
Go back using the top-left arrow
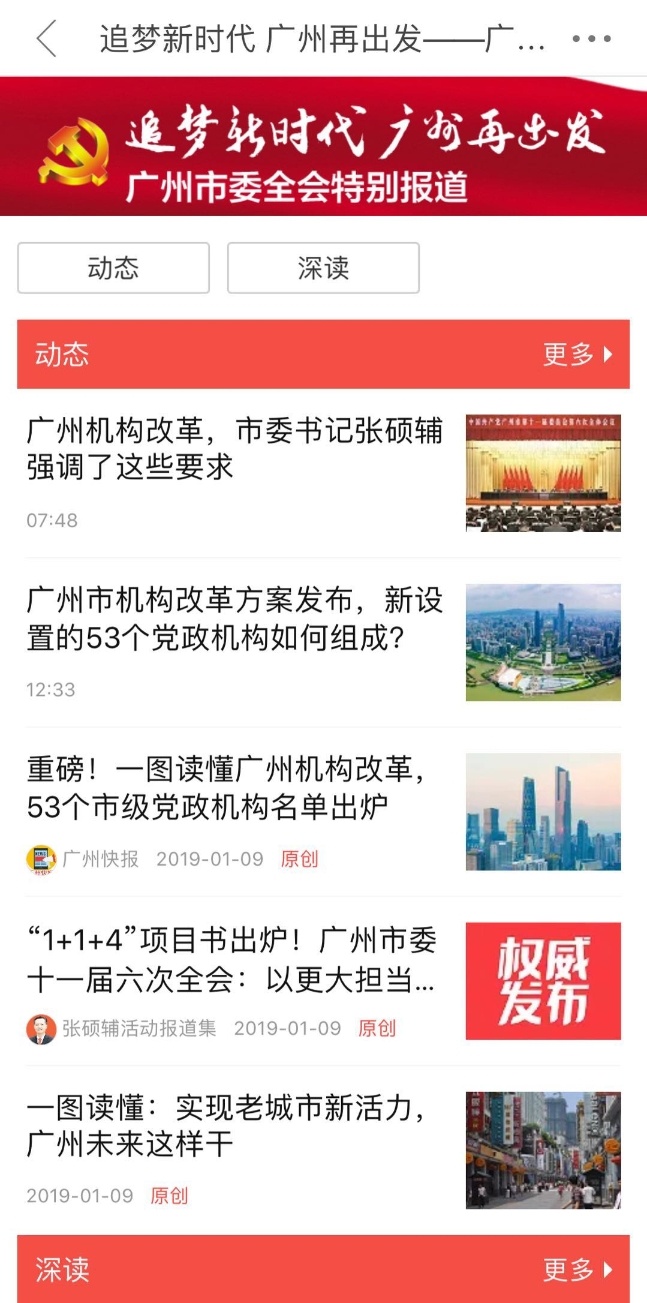click(46, 39)
